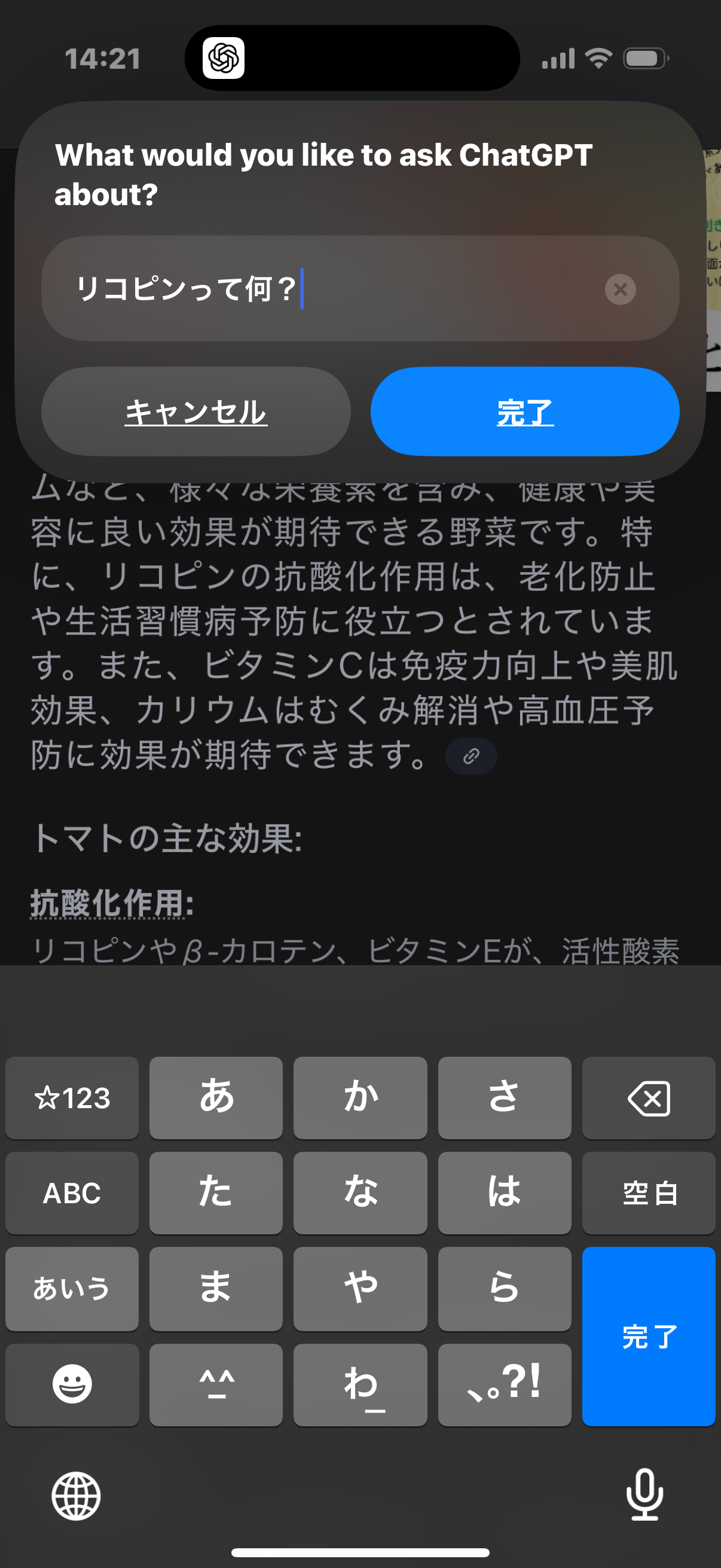The image size is (721, 1568).
Task: Hit the keyboard backspace key
Action: (x=648, y=1098)
